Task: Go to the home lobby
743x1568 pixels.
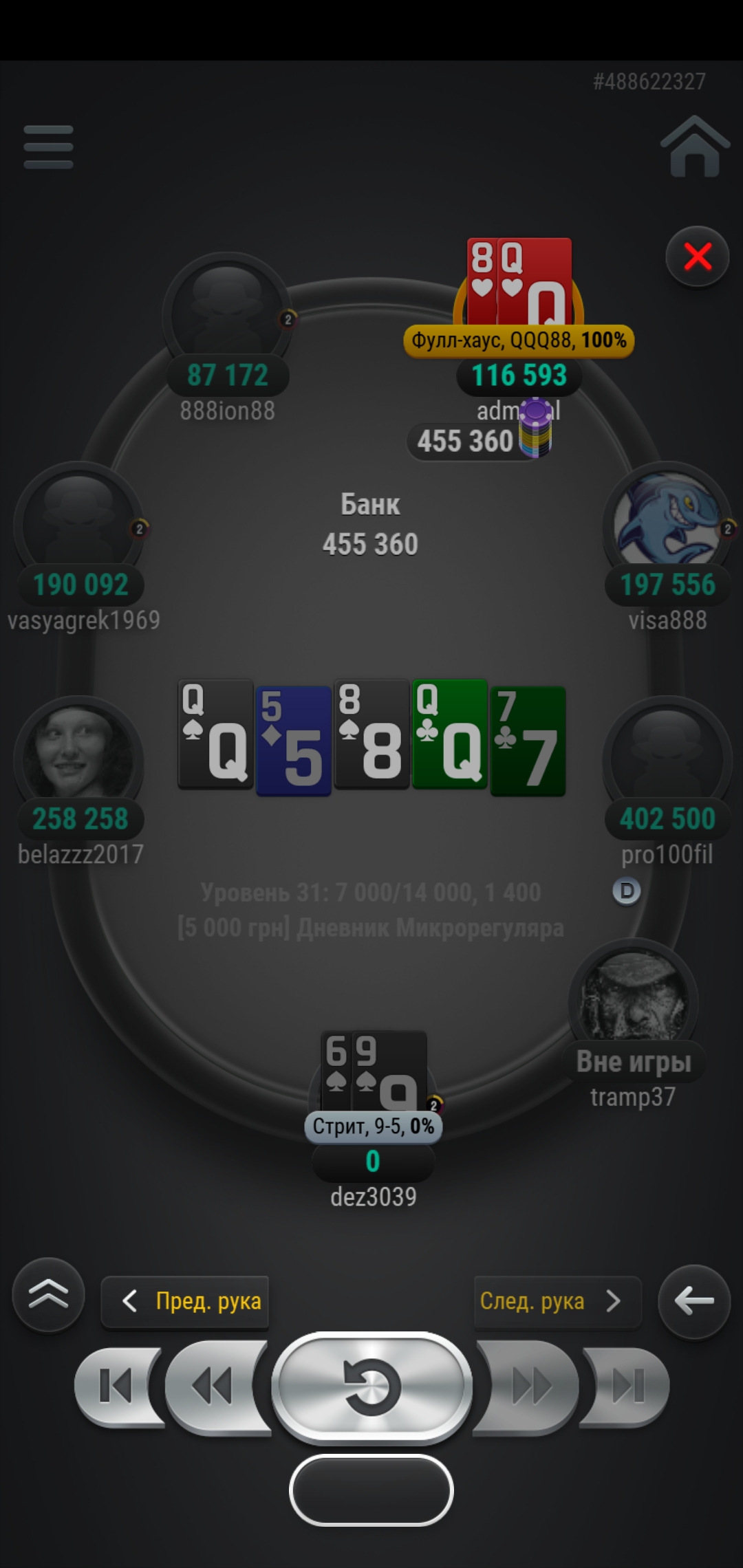Action: pos(695,146)
